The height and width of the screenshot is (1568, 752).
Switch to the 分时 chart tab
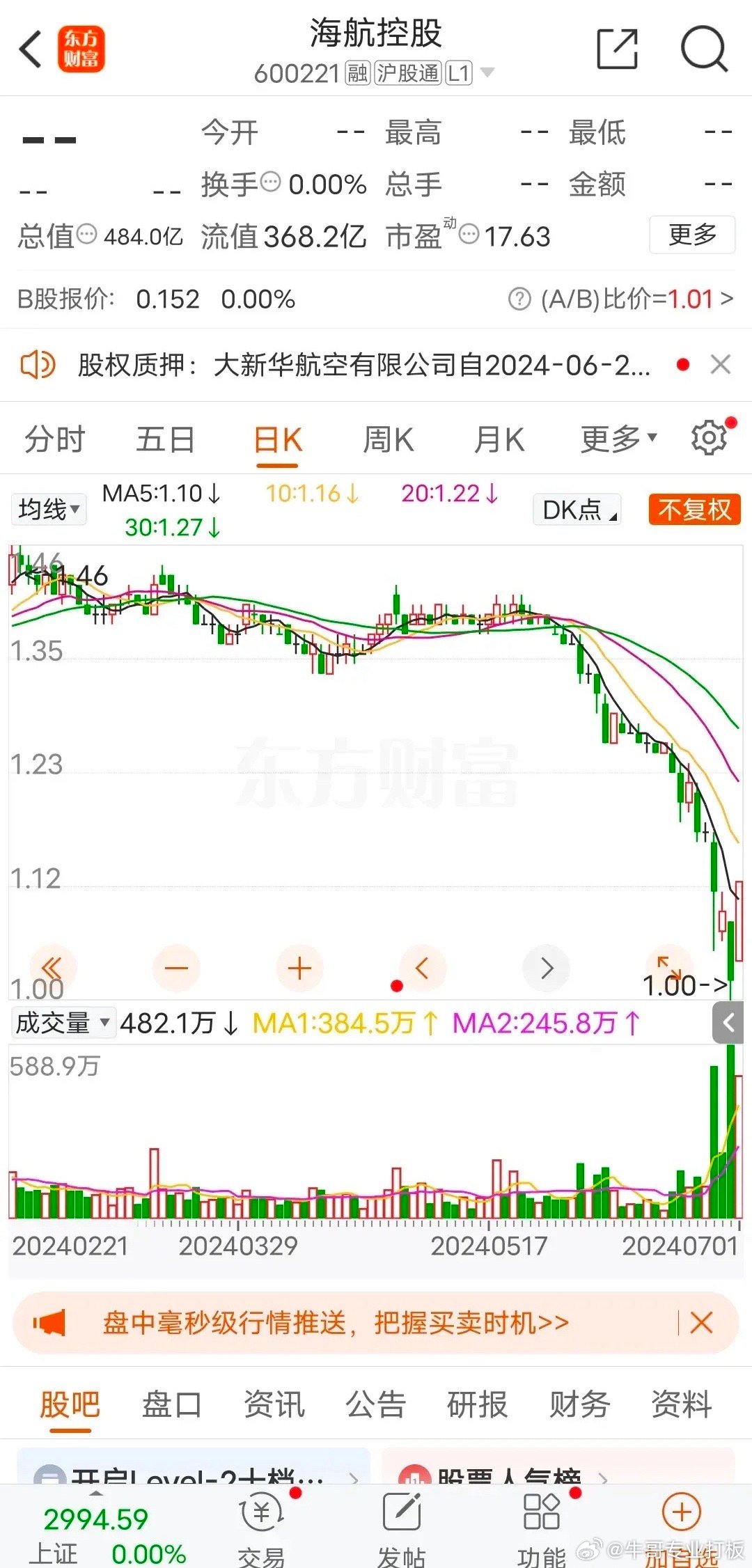pyautogui.click(x=54, y=439)
